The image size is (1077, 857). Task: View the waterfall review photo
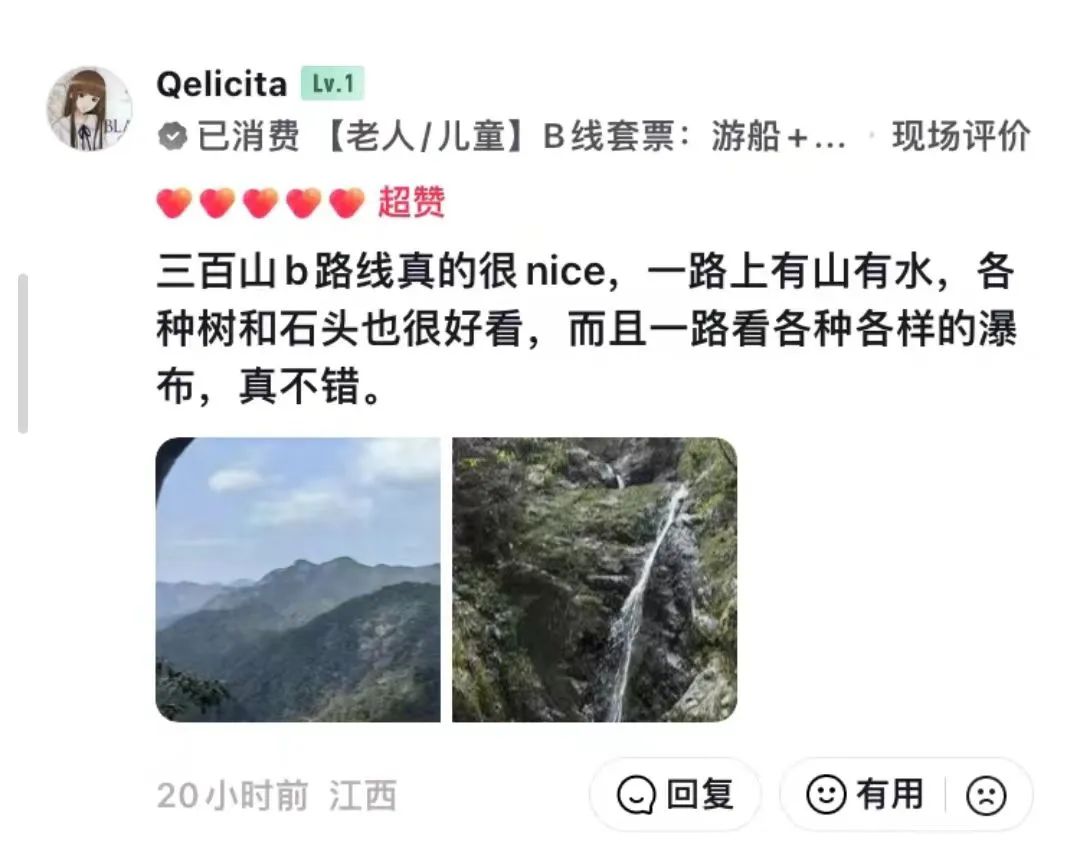[x=594, y=579]
